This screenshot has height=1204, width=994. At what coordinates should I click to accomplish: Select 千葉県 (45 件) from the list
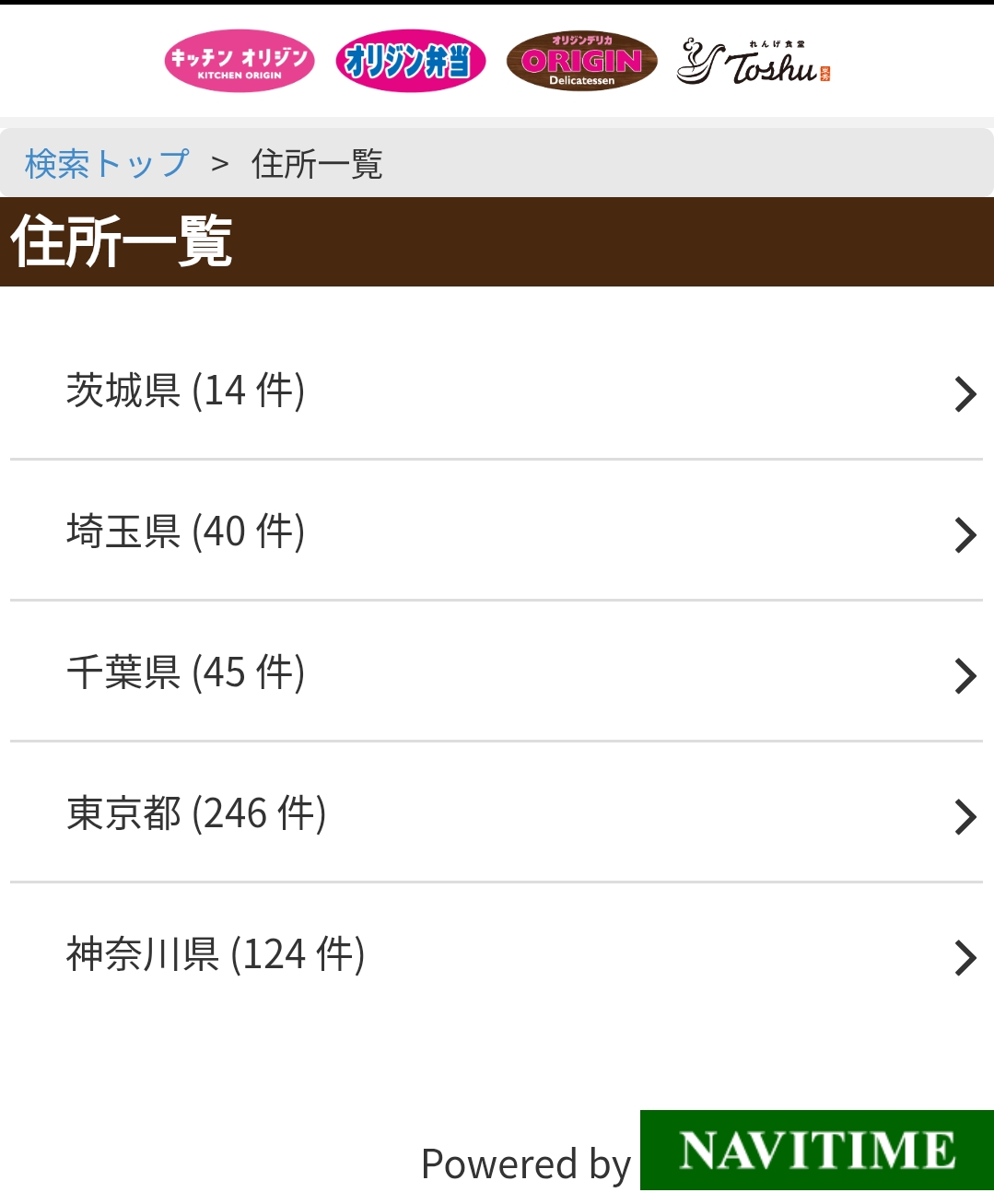pyautogui.click(x=496, y=673)
